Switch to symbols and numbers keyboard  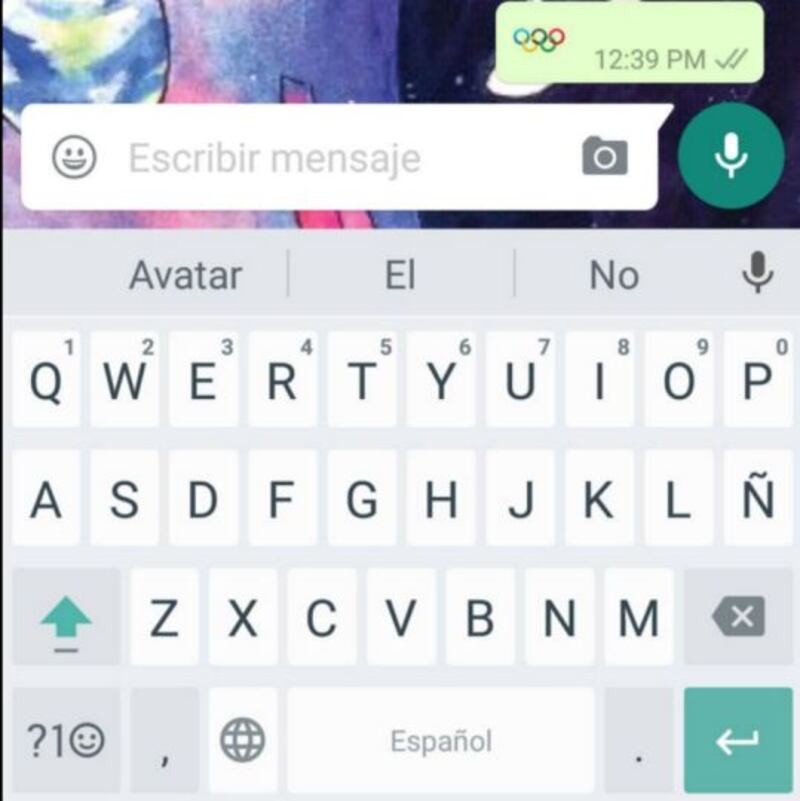click(64, 741)
